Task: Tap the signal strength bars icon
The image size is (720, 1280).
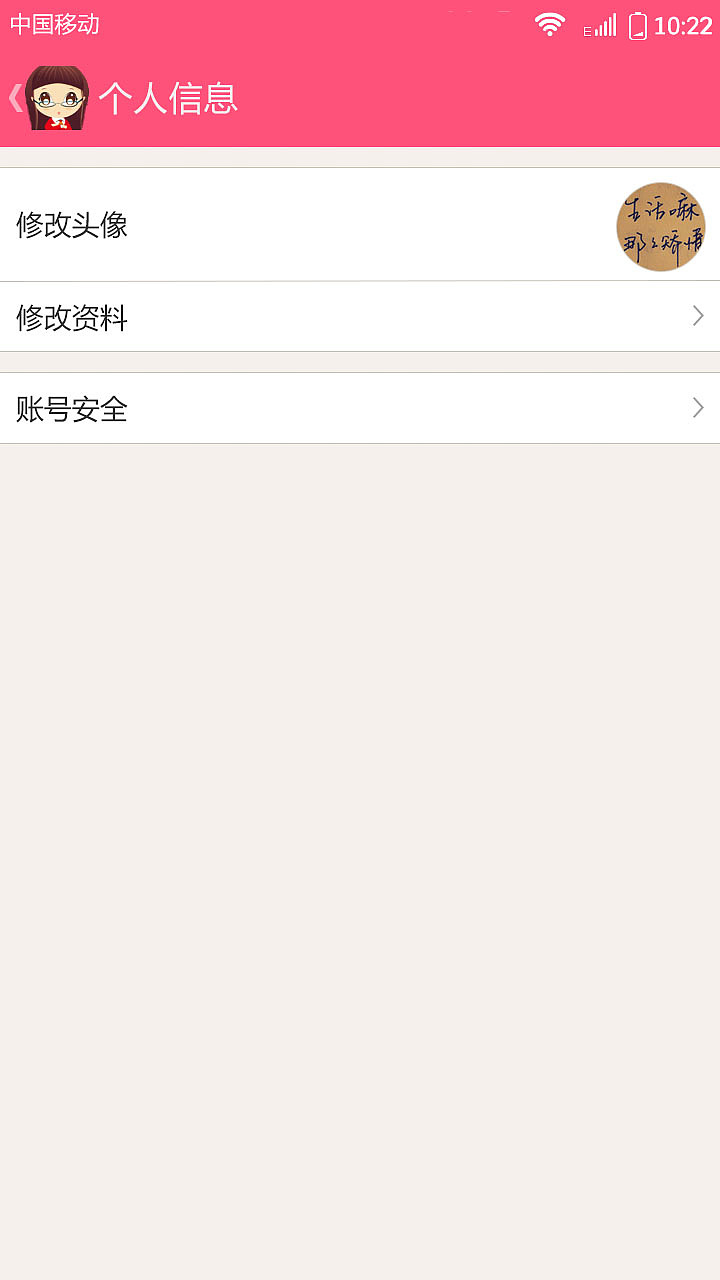Action: click(x=605, y=26)
